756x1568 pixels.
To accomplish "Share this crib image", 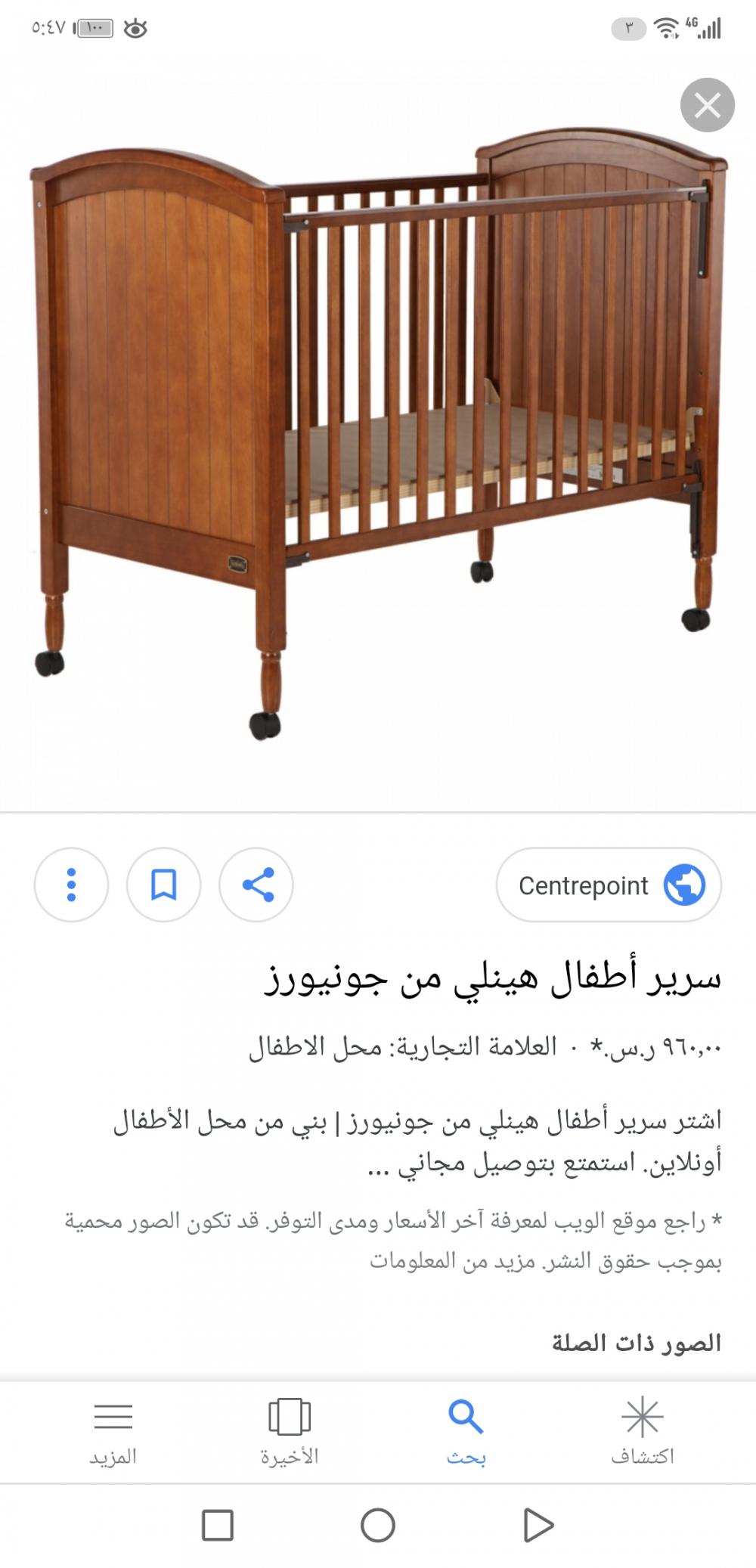I will [x=256, y=885].
